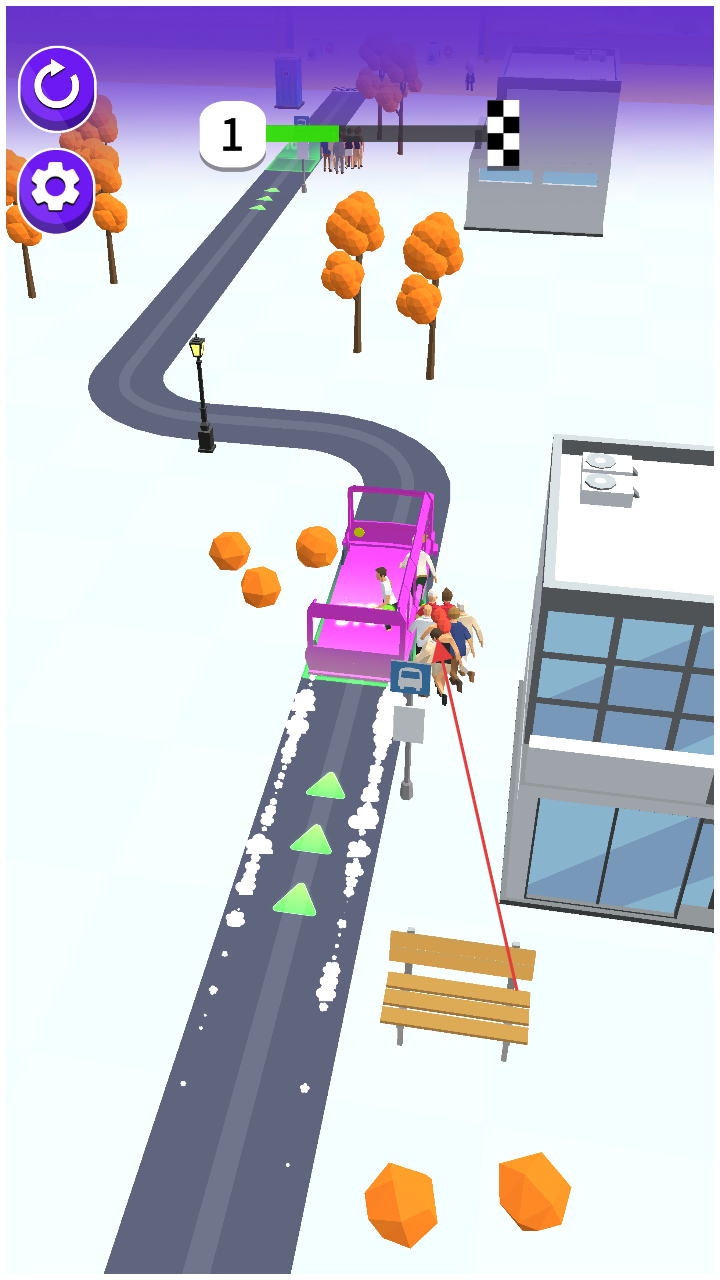The height and width of the screenshot is (1280, 720).
Task: Open the settings gear
Action: [57, 188]
